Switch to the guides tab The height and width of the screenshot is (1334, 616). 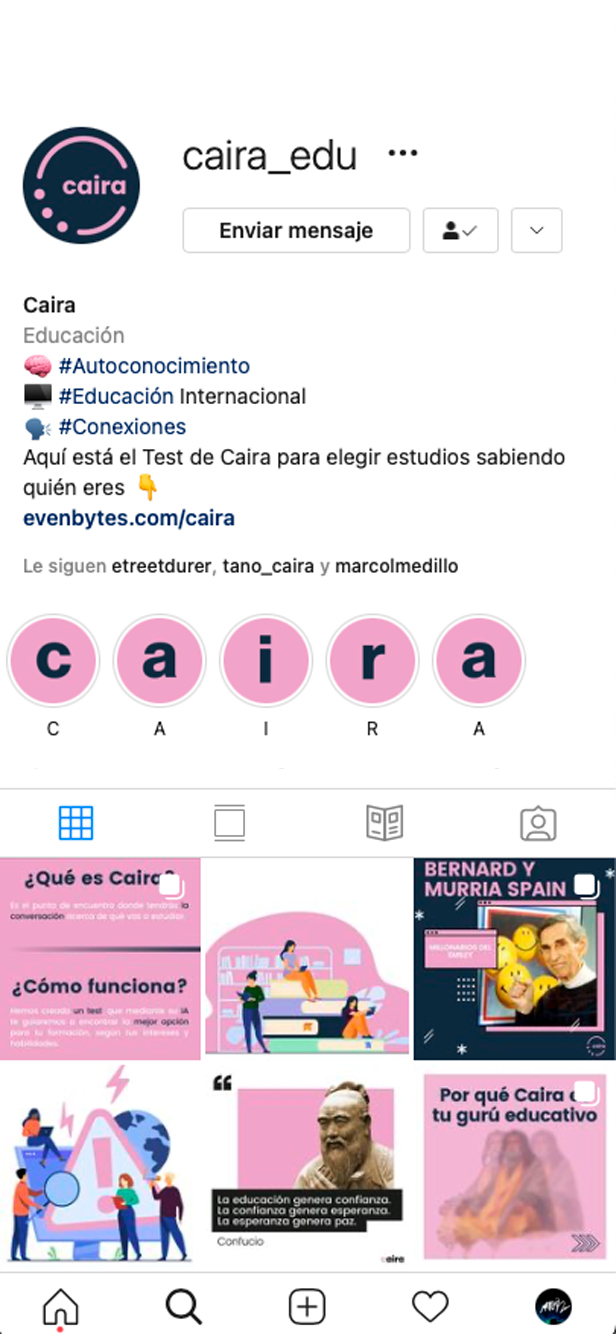[x=384, y=823]
